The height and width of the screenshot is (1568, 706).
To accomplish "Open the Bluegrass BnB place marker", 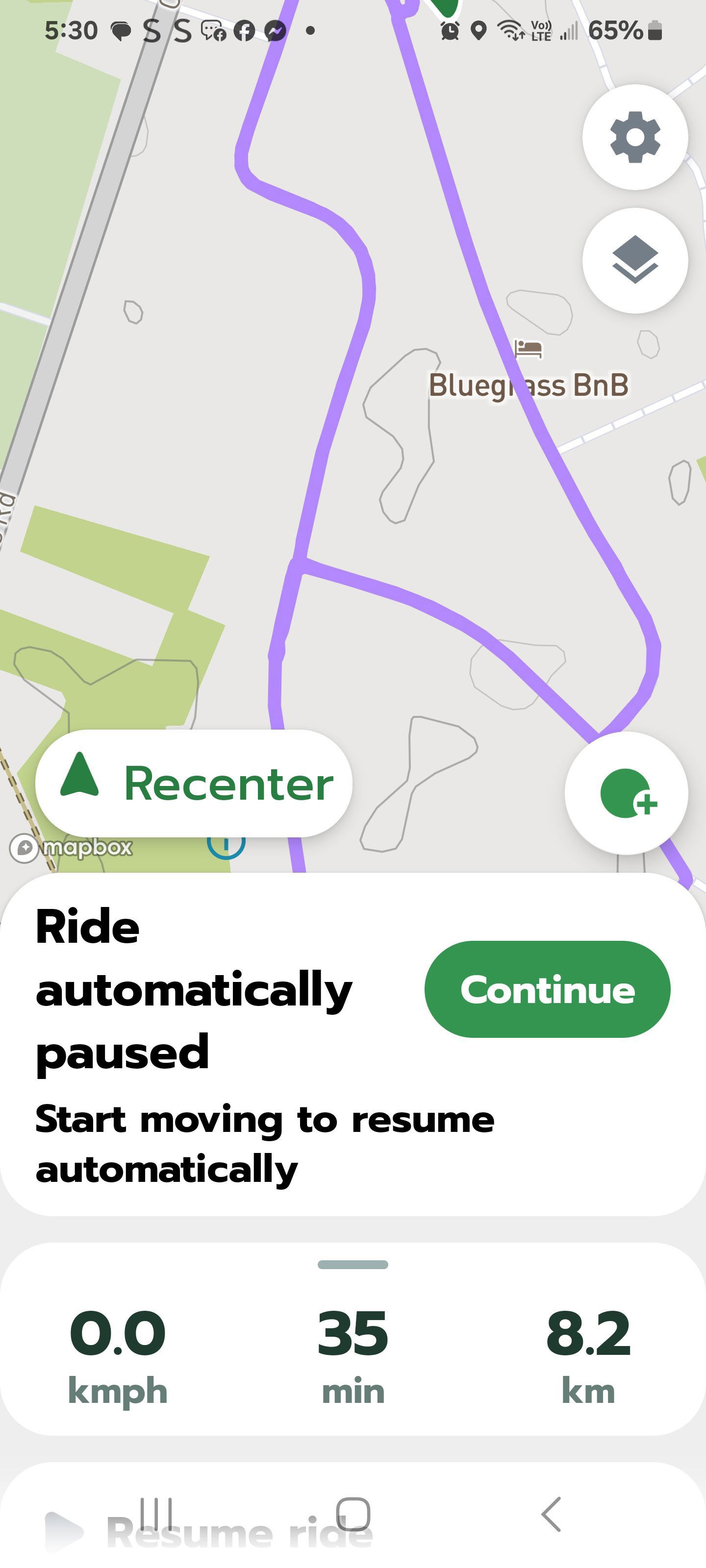I will pyautogui.click(x=528, y=349).
